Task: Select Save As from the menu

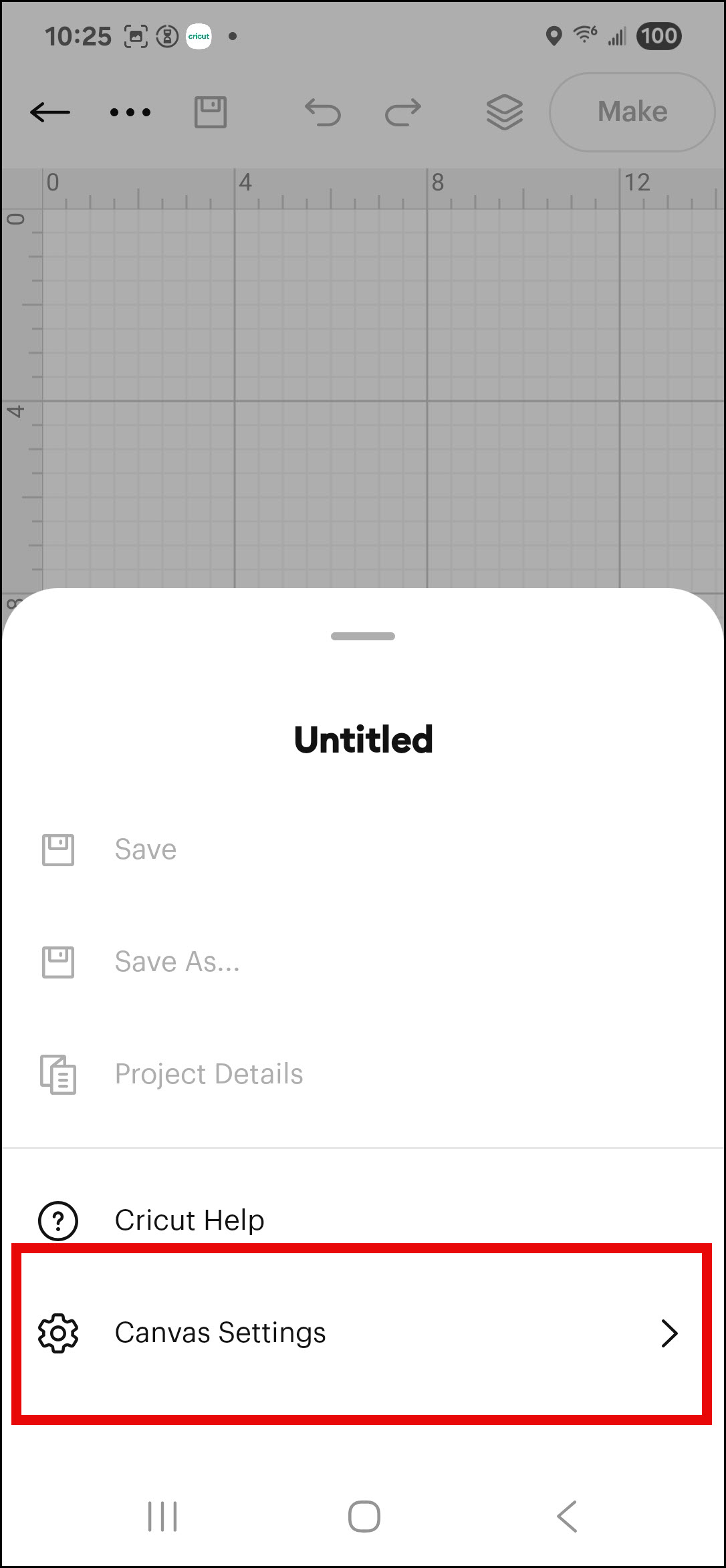Action: point(176,961)
